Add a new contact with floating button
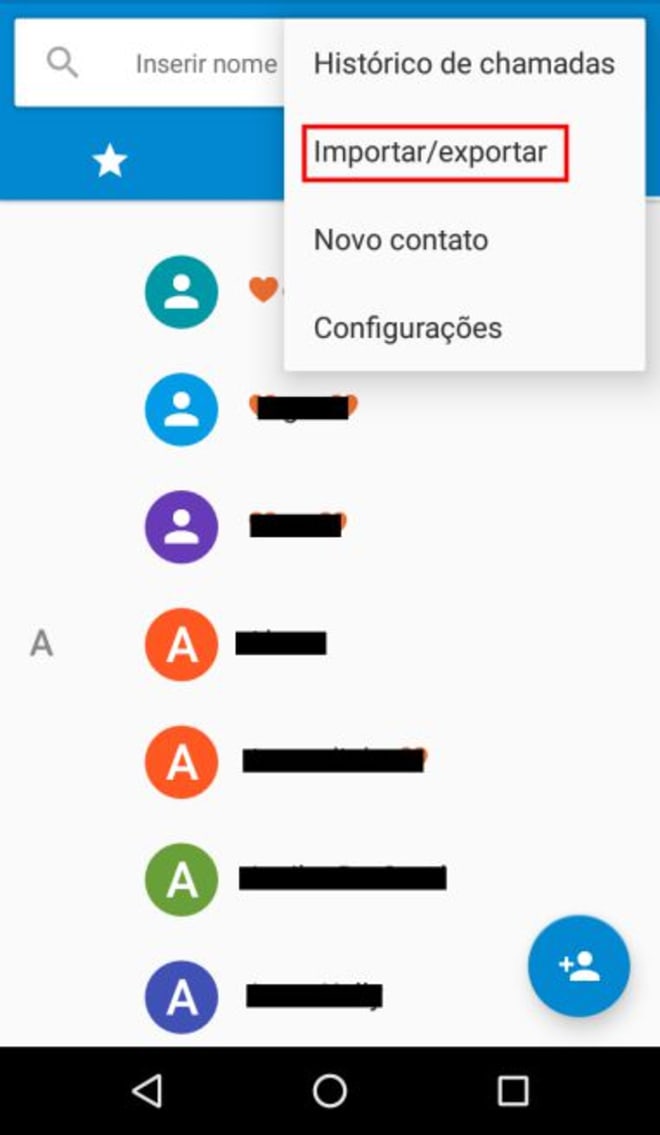Viewport: 660px width, 1135px height. click(x=579, y=966)
